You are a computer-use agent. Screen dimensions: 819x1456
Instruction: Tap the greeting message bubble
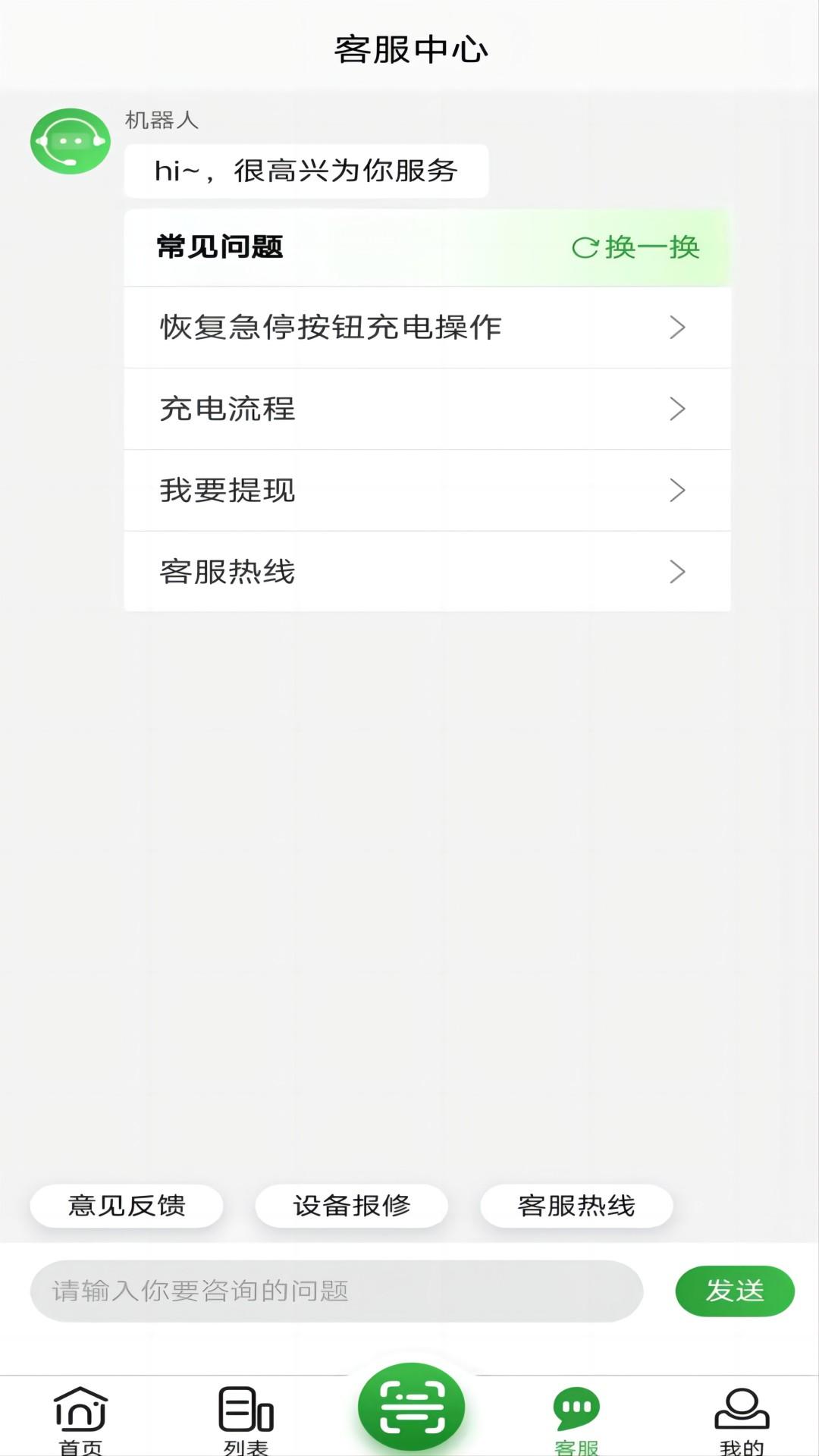pos(306,170)
